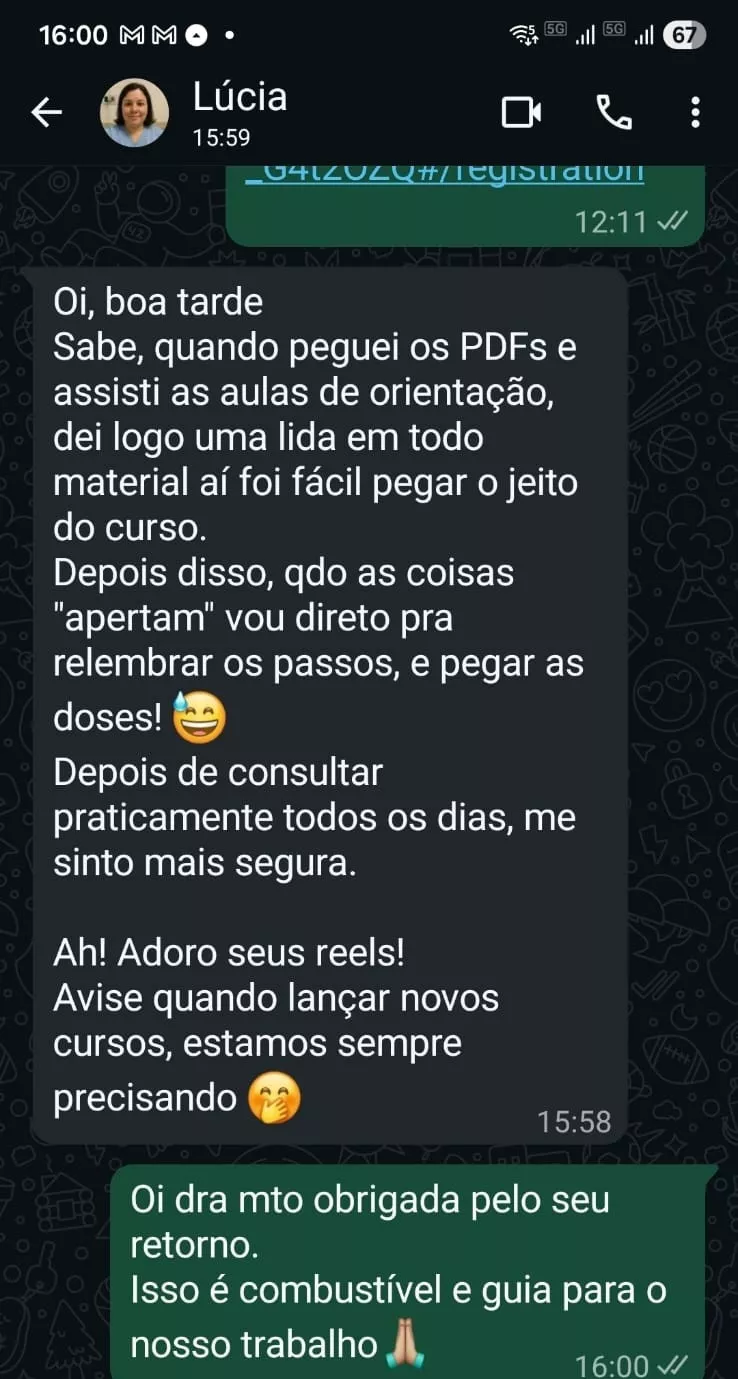Go back to the chat list
The image size is (738, 1379).
point(46,113)
